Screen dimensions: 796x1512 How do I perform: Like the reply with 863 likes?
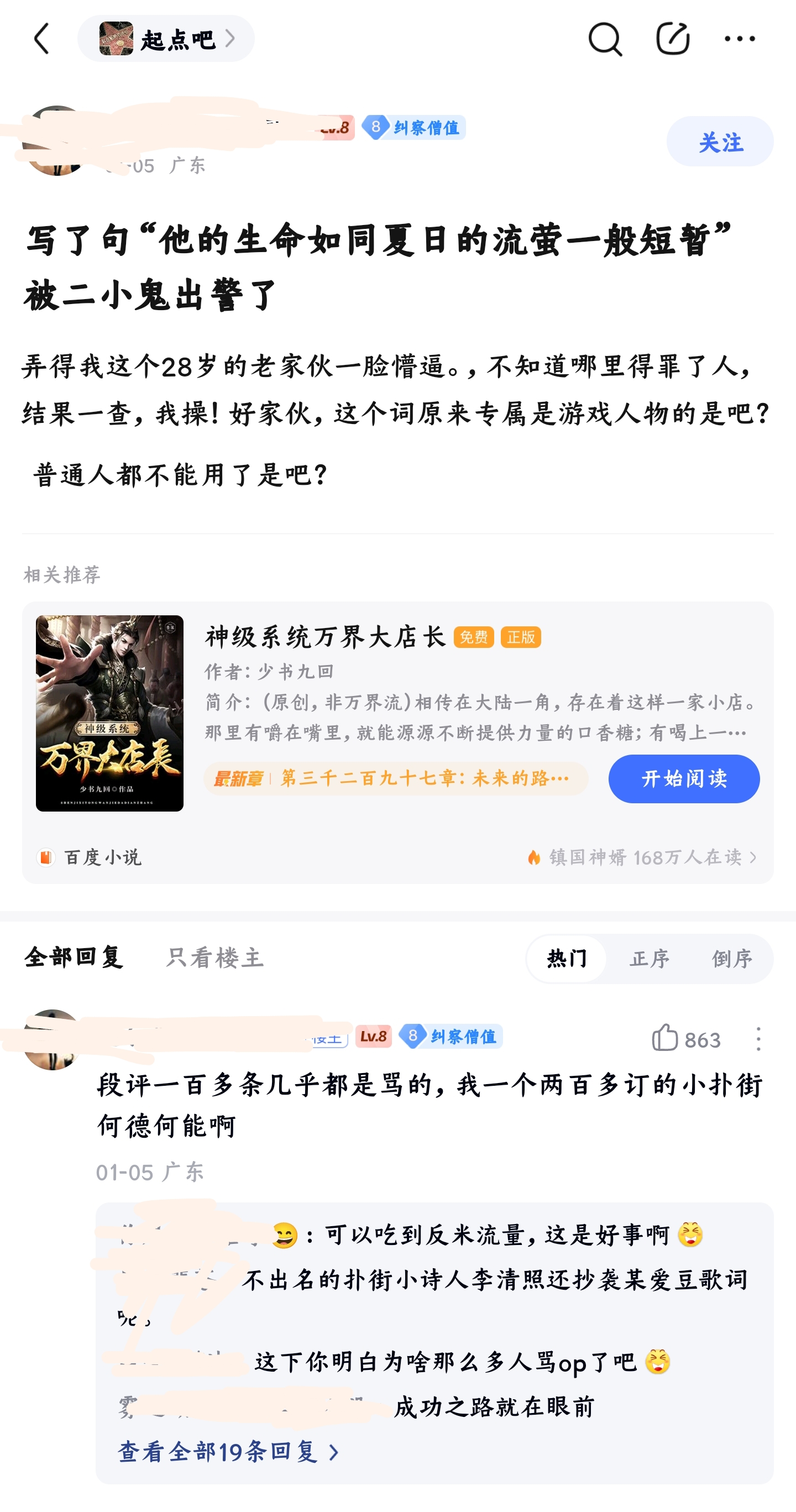point(666,1038)
